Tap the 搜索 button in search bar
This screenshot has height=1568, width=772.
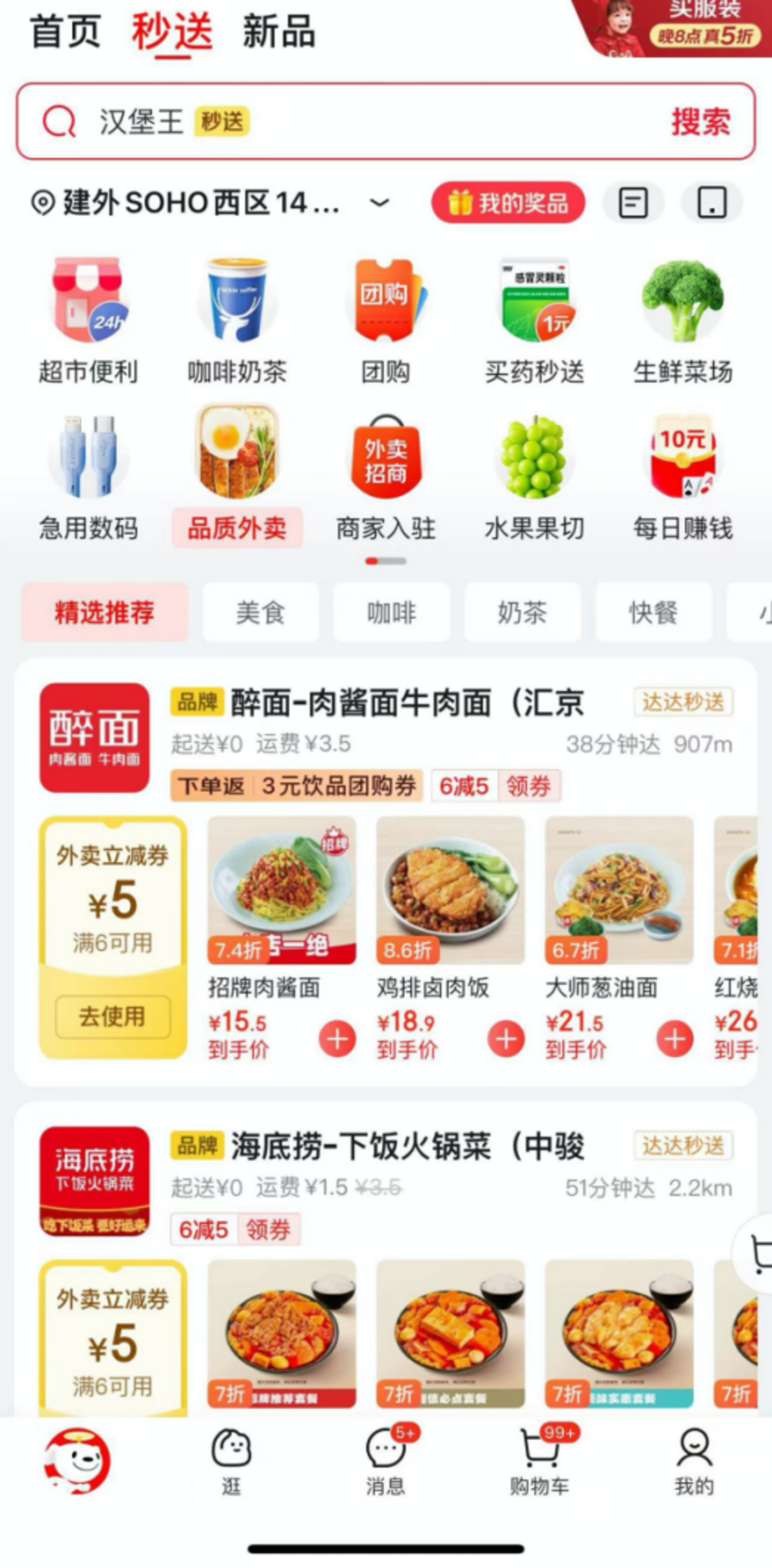(700, 122)
